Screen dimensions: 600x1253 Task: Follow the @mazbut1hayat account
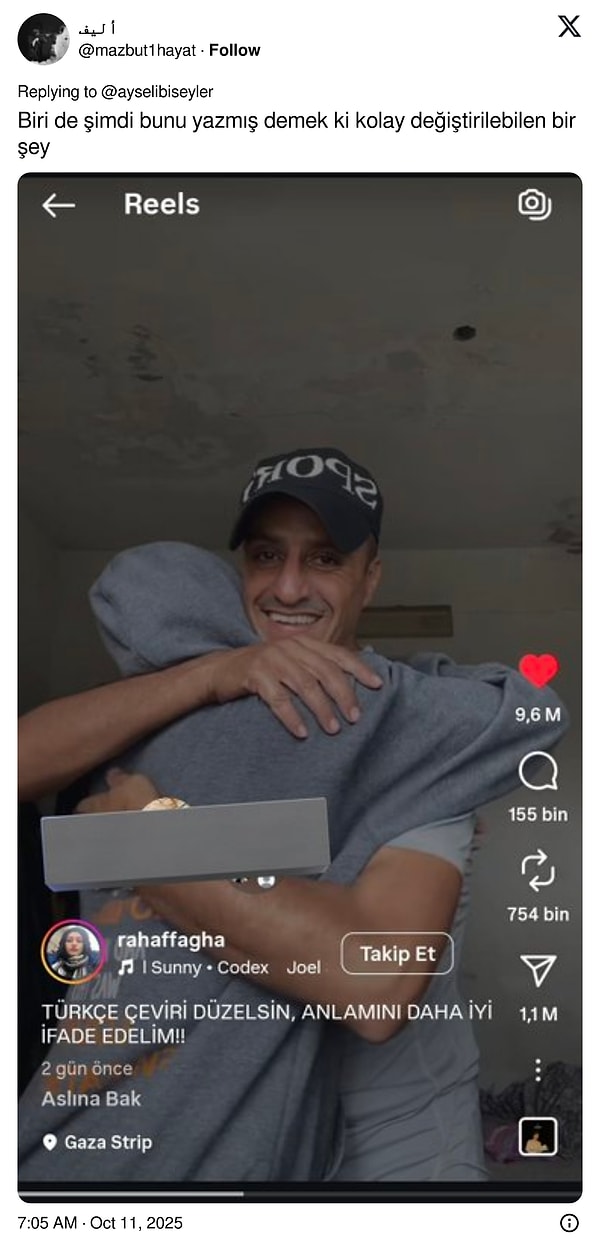click(x=234, y=50)
